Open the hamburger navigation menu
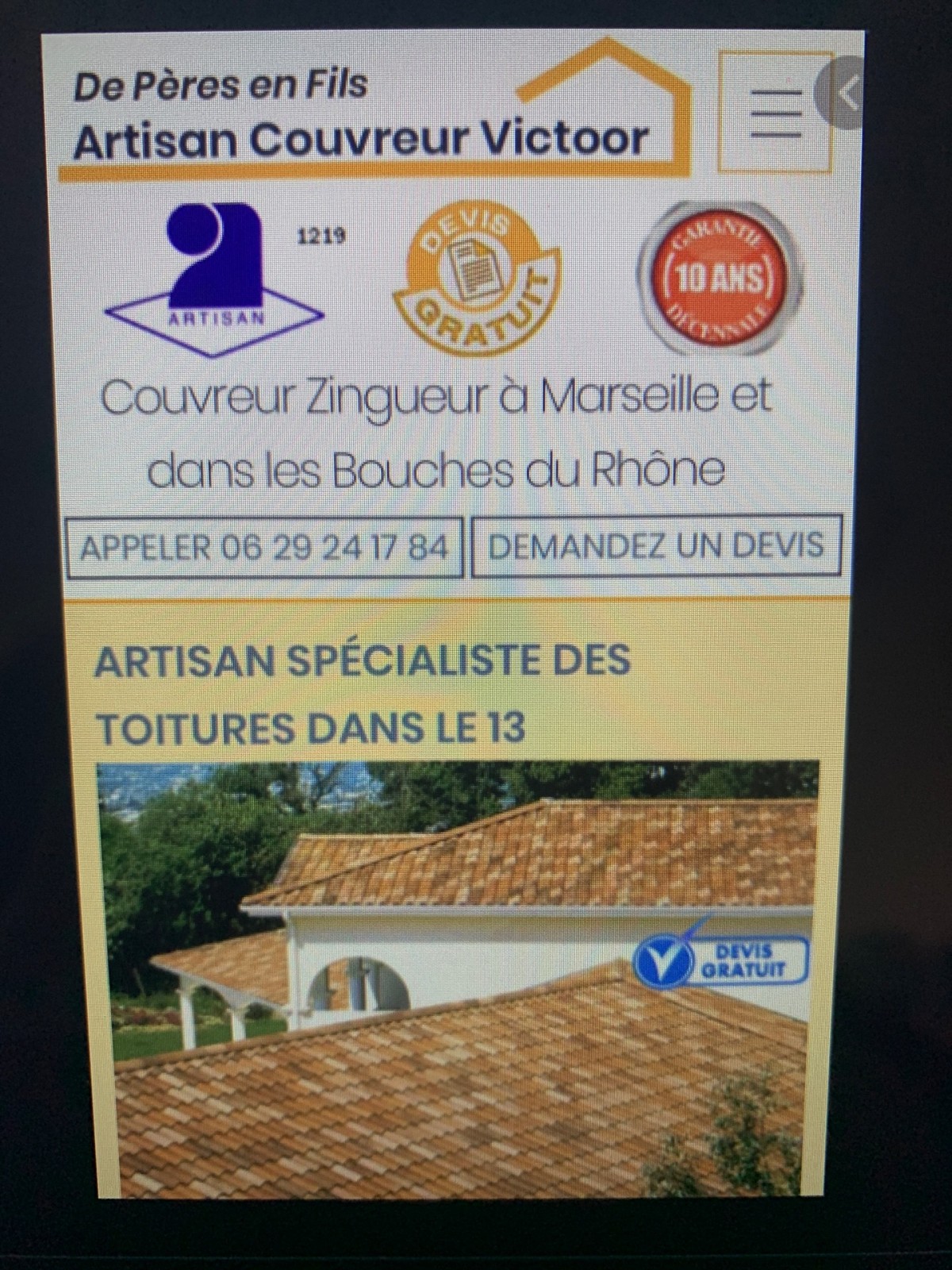The width and height of the screenshot is (952, 1270). coord(775,114)
